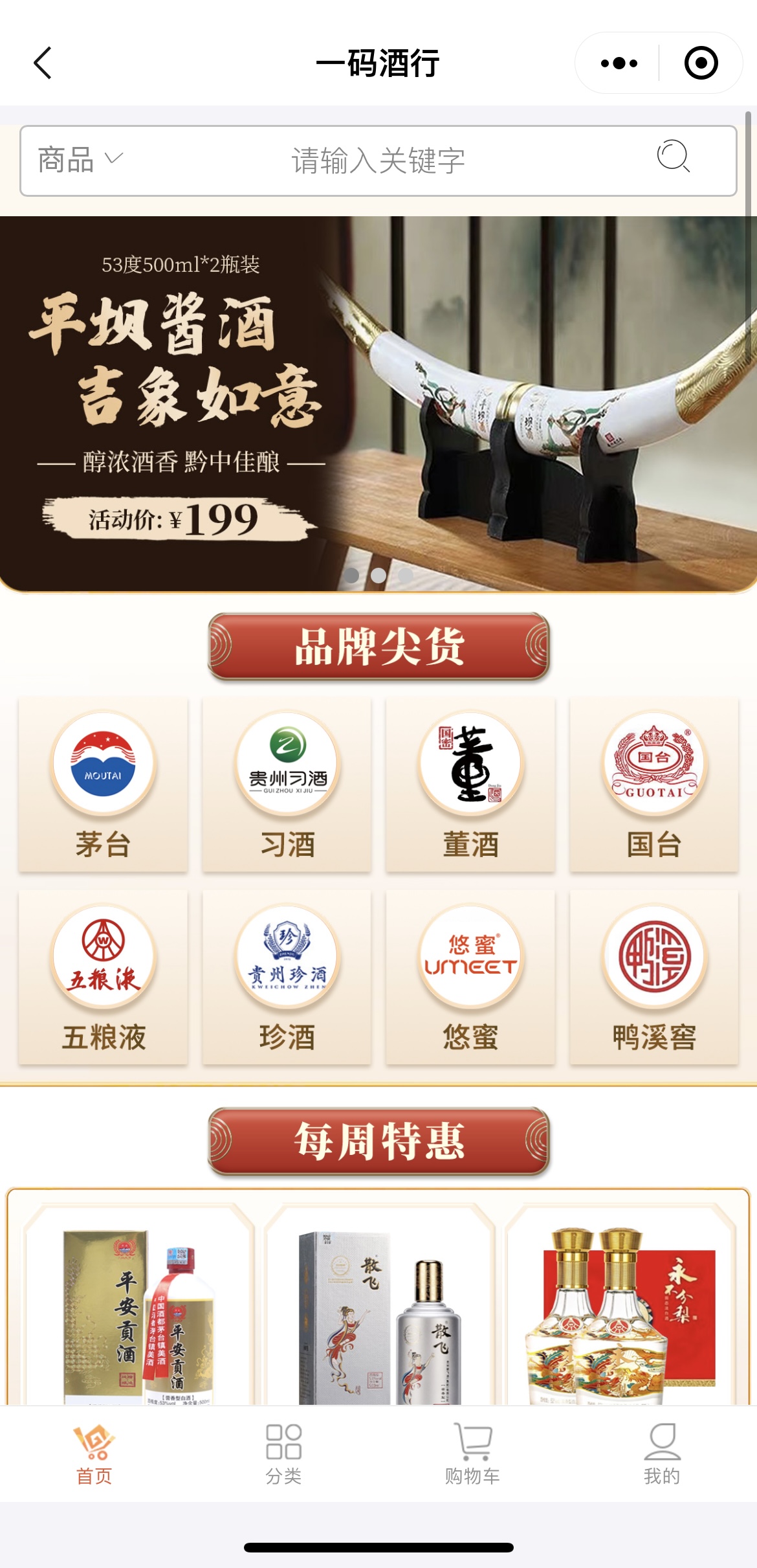This screenshot has height=1568, width=757.
Task: View the 国台 brand products
Action: coord(654,785)
